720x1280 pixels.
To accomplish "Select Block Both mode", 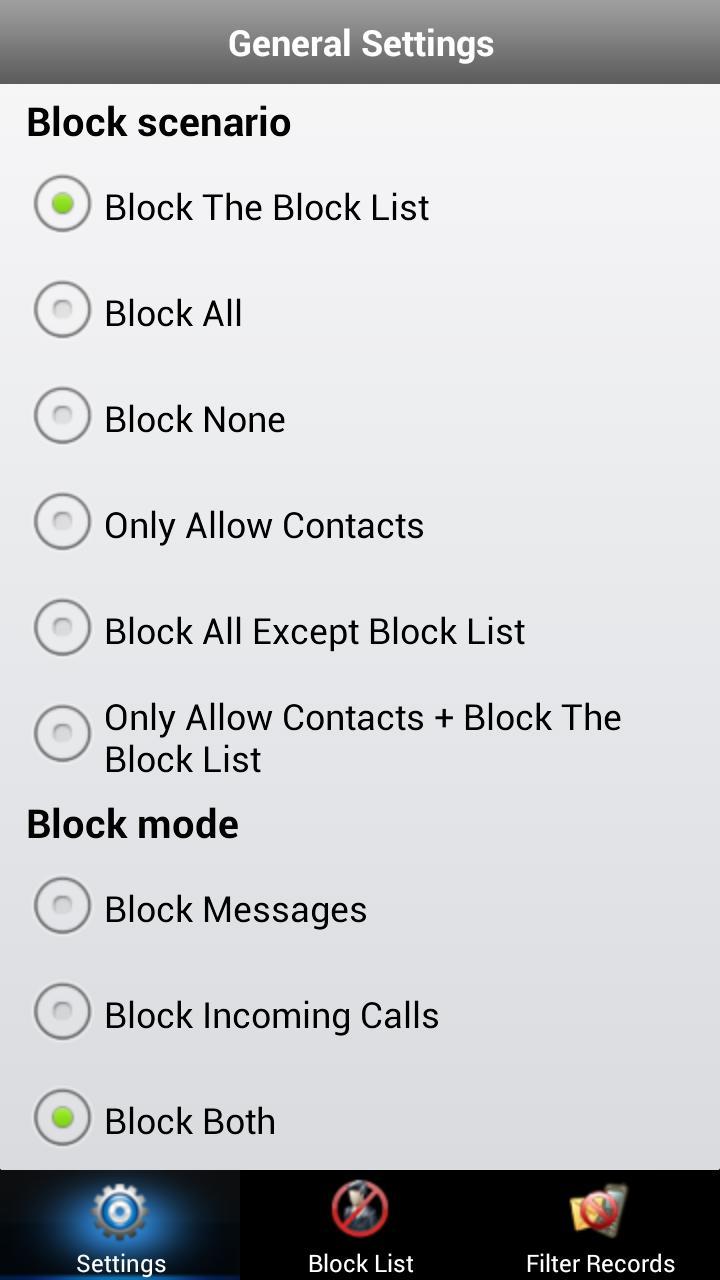I will point(62,1117).
